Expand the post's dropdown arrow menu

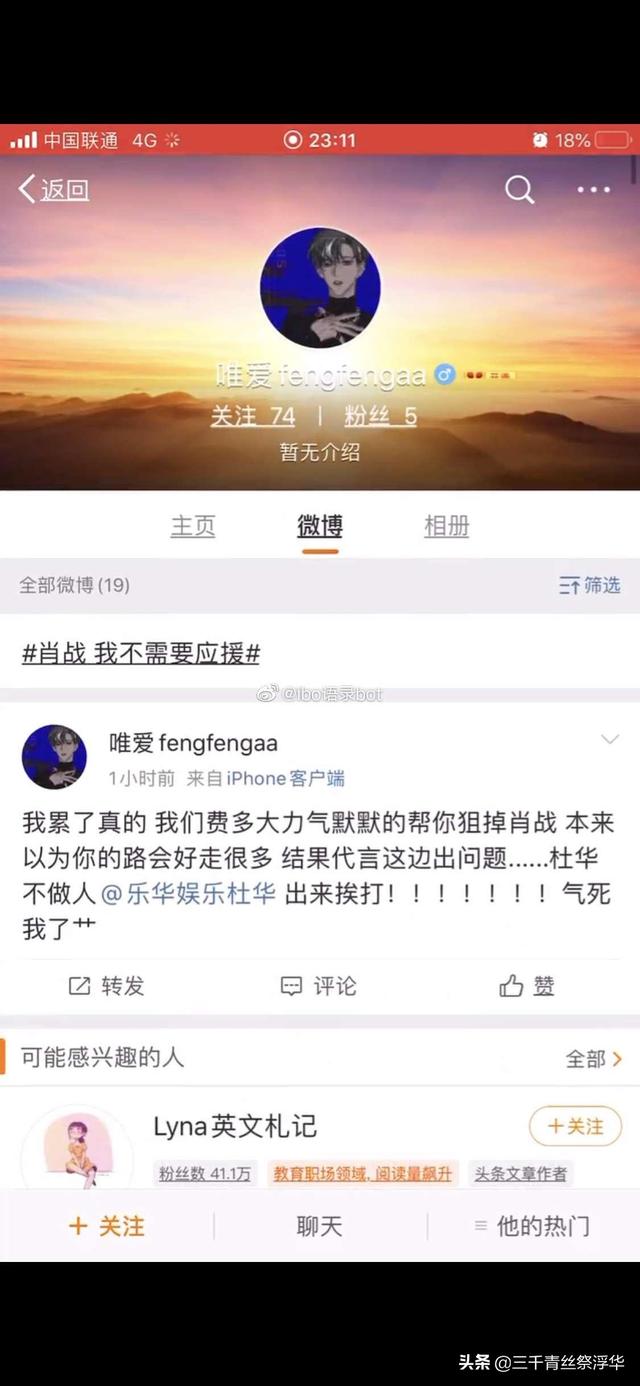click(609, 740)
